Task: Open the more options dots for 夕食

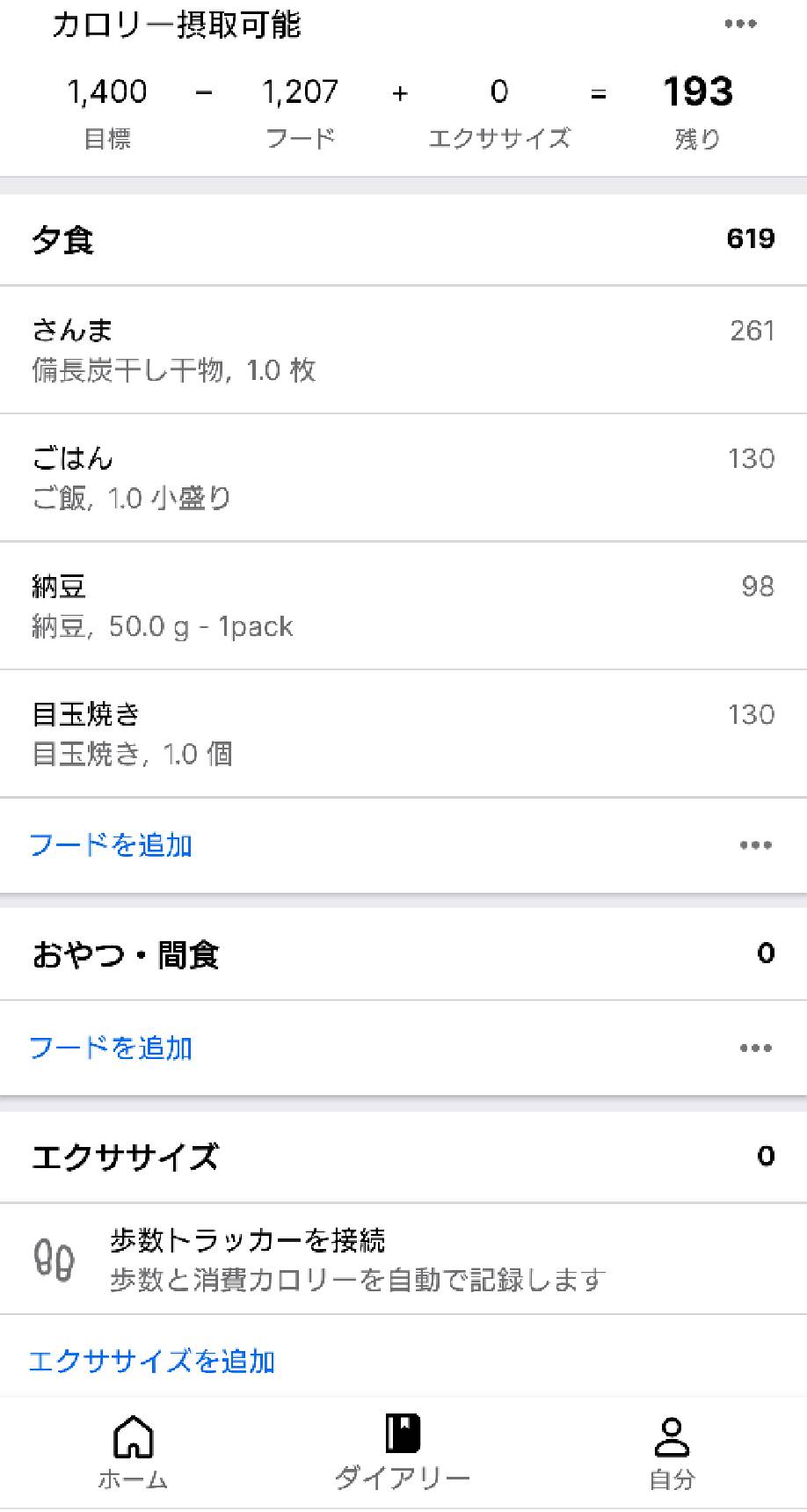Action: click(755, 845)
